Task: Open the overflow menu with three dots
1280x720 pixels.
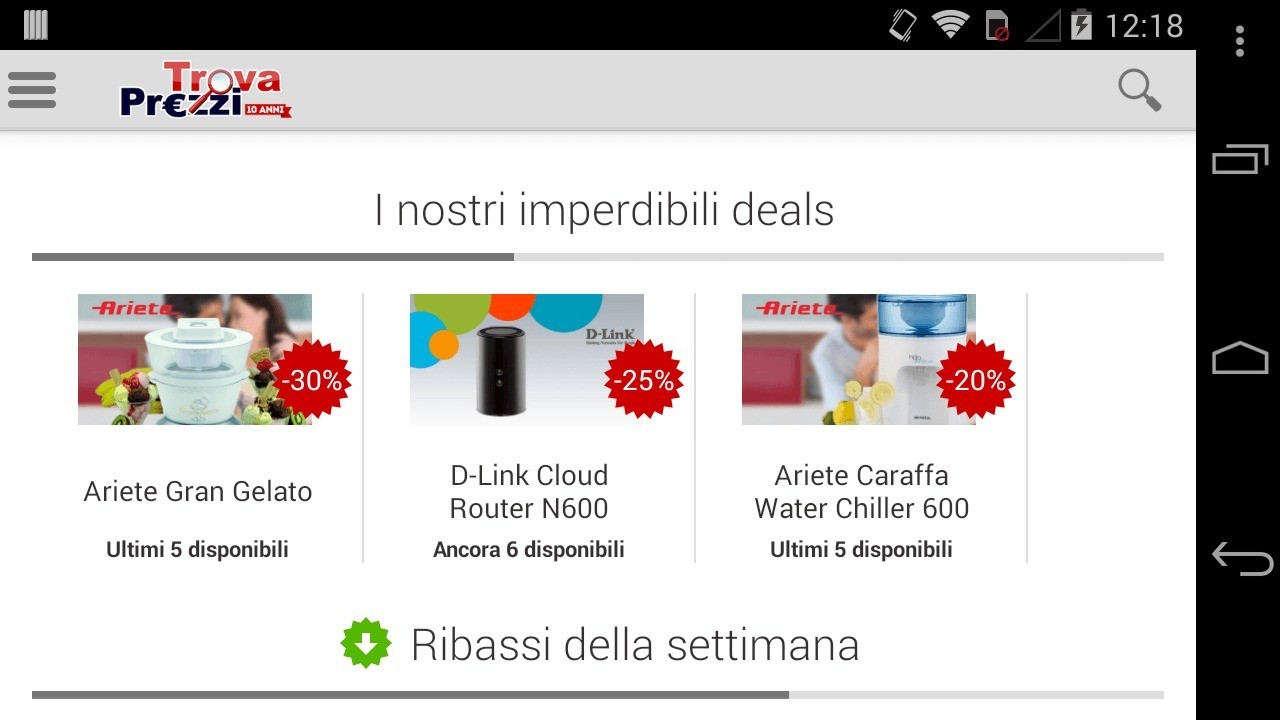Action: [x=1240, y=41]
